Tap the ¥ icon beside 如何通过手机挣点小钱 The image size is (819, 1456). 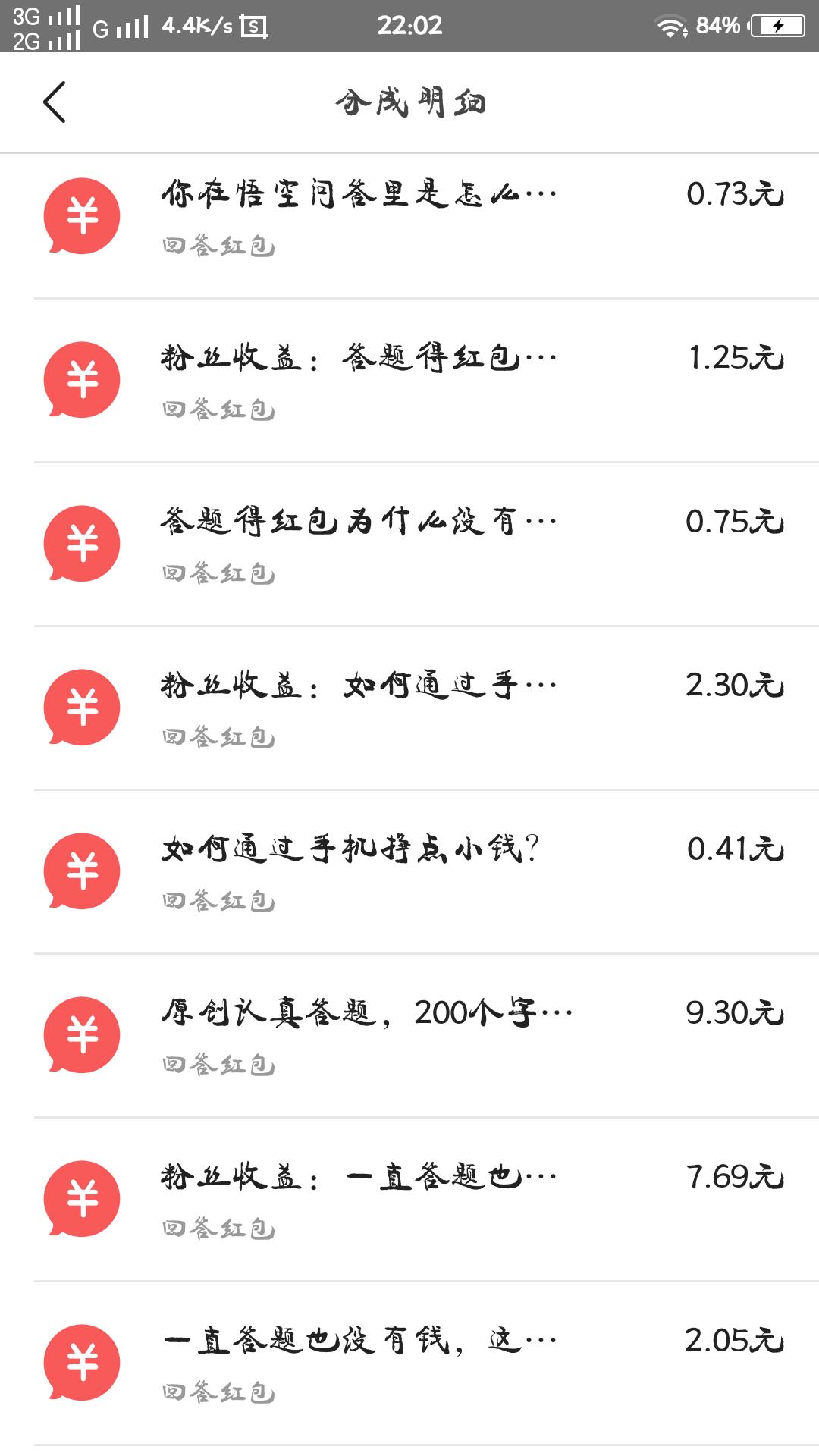[x=83, y=872]
